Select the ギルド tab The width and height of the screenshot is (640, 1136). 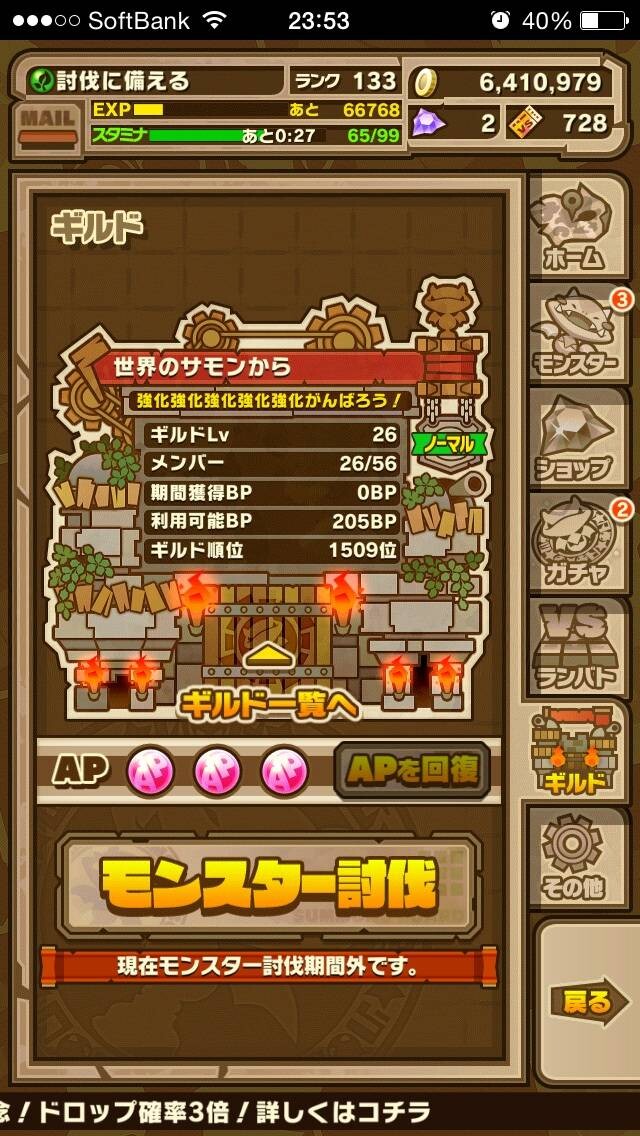tap(576, 751)
